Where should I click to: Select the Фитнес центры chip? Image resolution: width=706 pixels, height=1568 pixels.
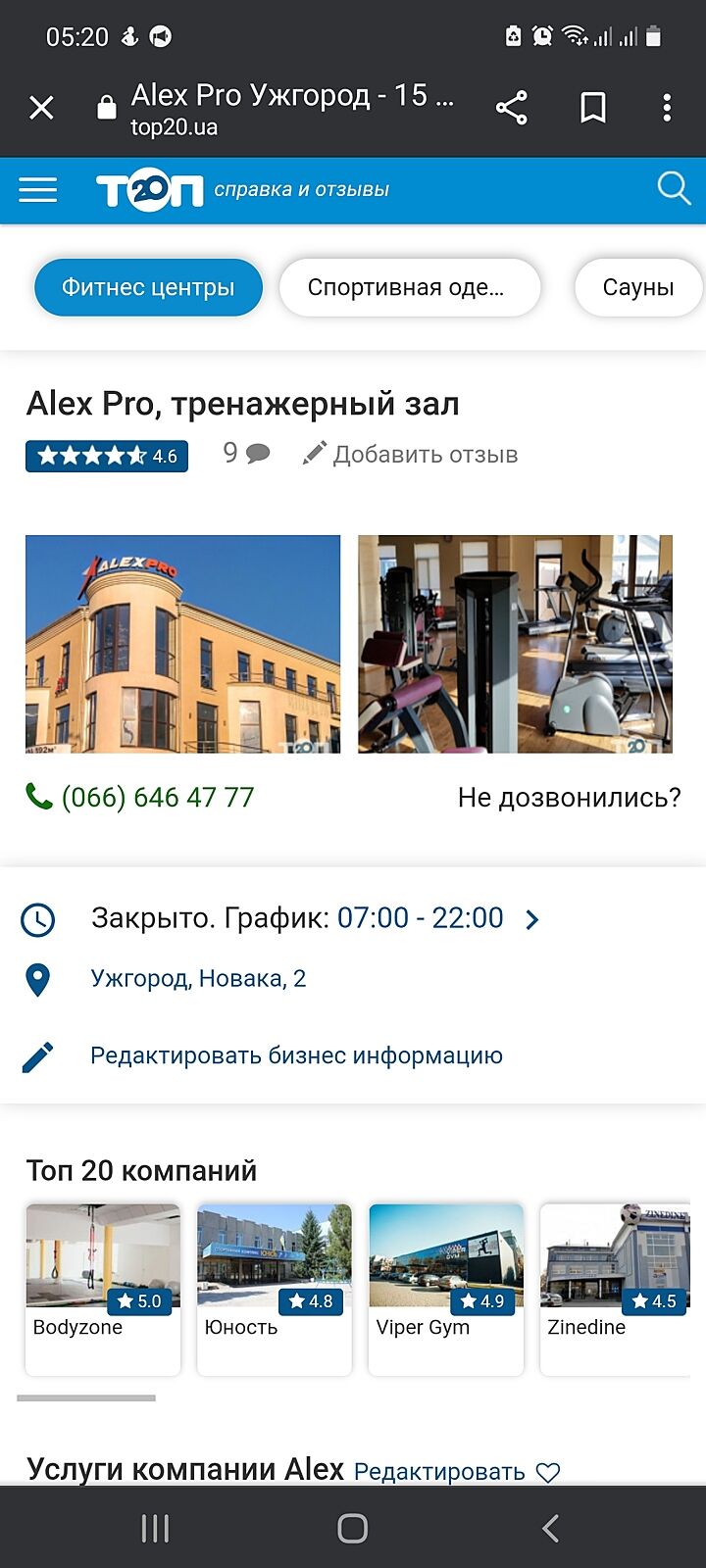(148, 287)
